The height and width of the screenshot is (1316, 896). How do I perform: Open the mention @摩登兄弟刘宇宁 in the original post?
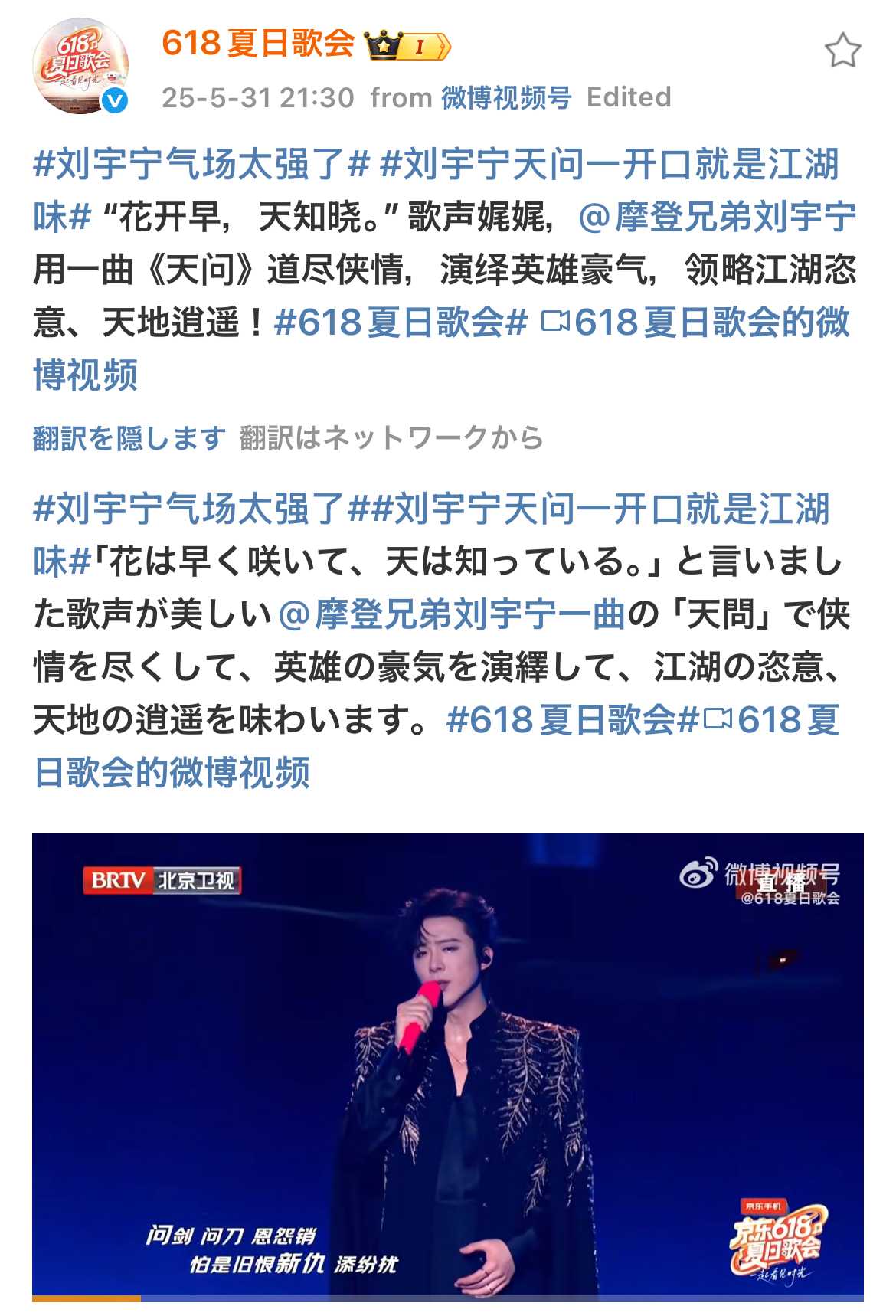point(717,218)
